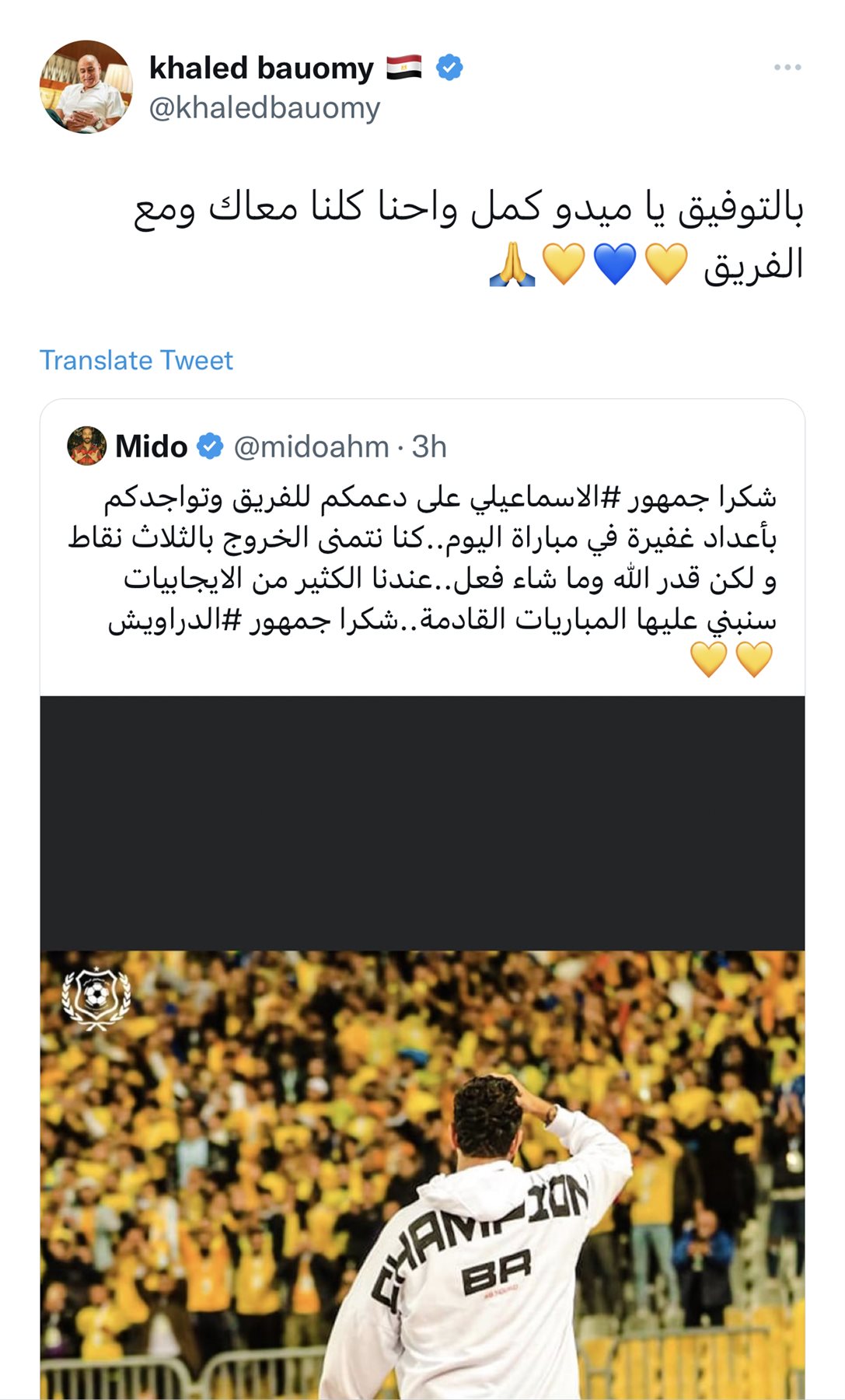Open khaled bauomy's profile picture

86,87
